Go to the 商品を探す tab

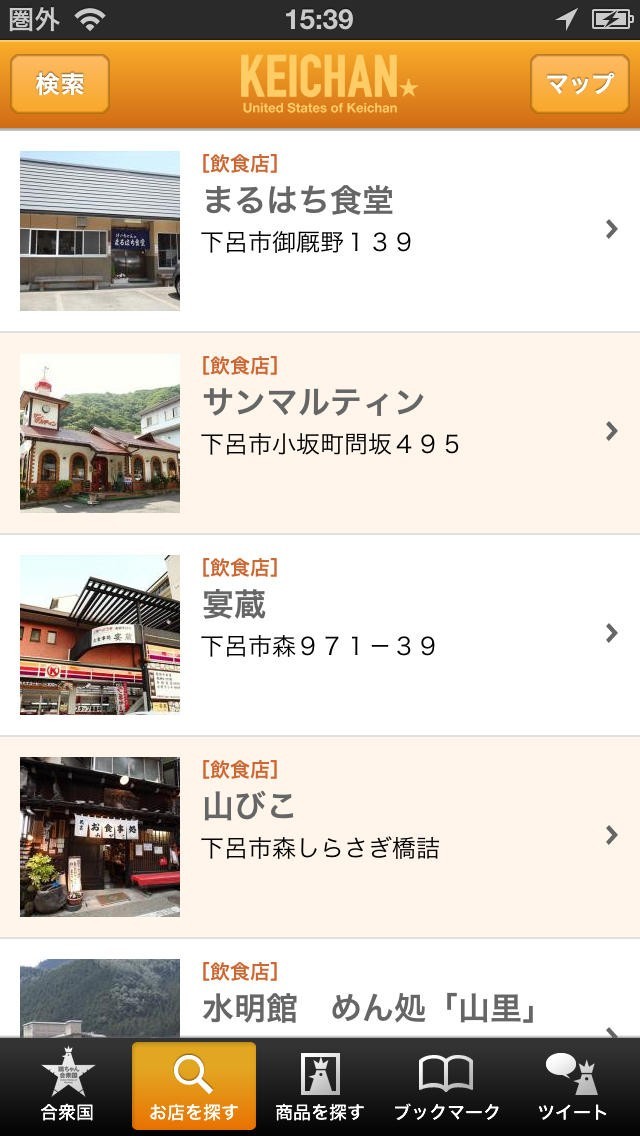pyautogui.click(x=320, y=1086)
